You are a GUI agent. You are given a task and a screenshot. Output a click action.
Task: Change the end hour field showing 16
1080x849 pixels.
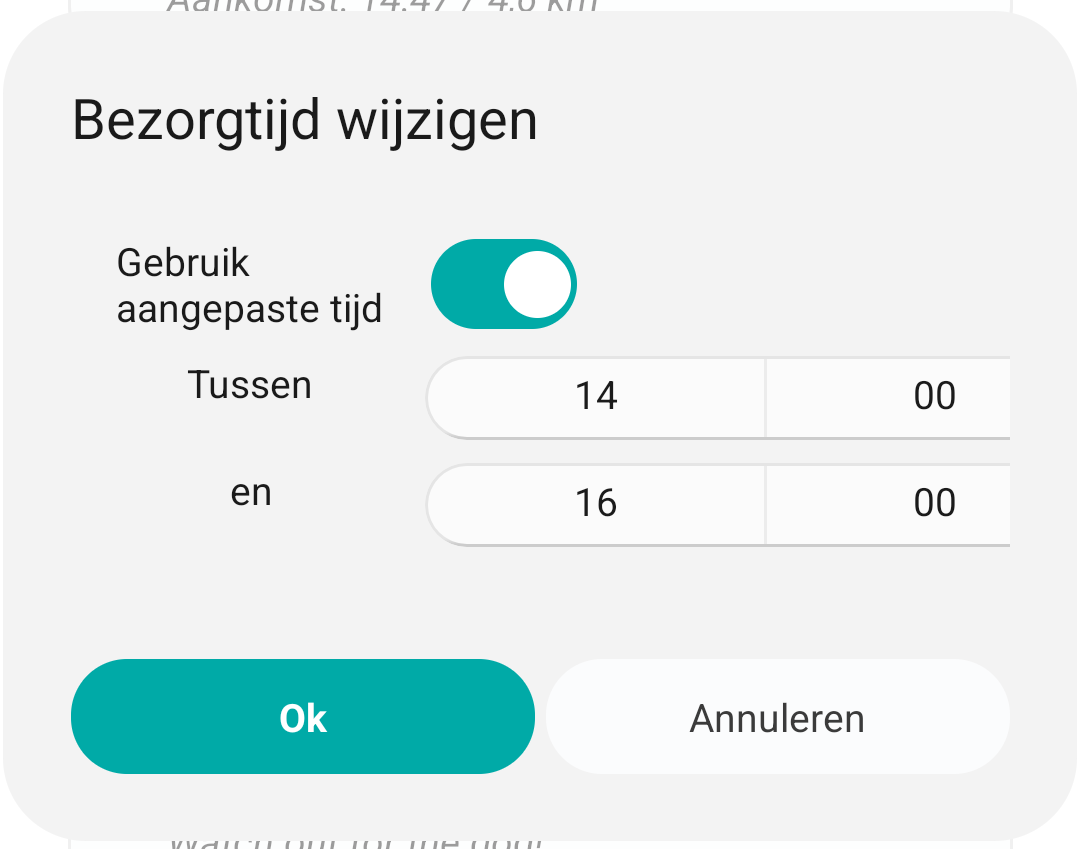click(596, 503)
